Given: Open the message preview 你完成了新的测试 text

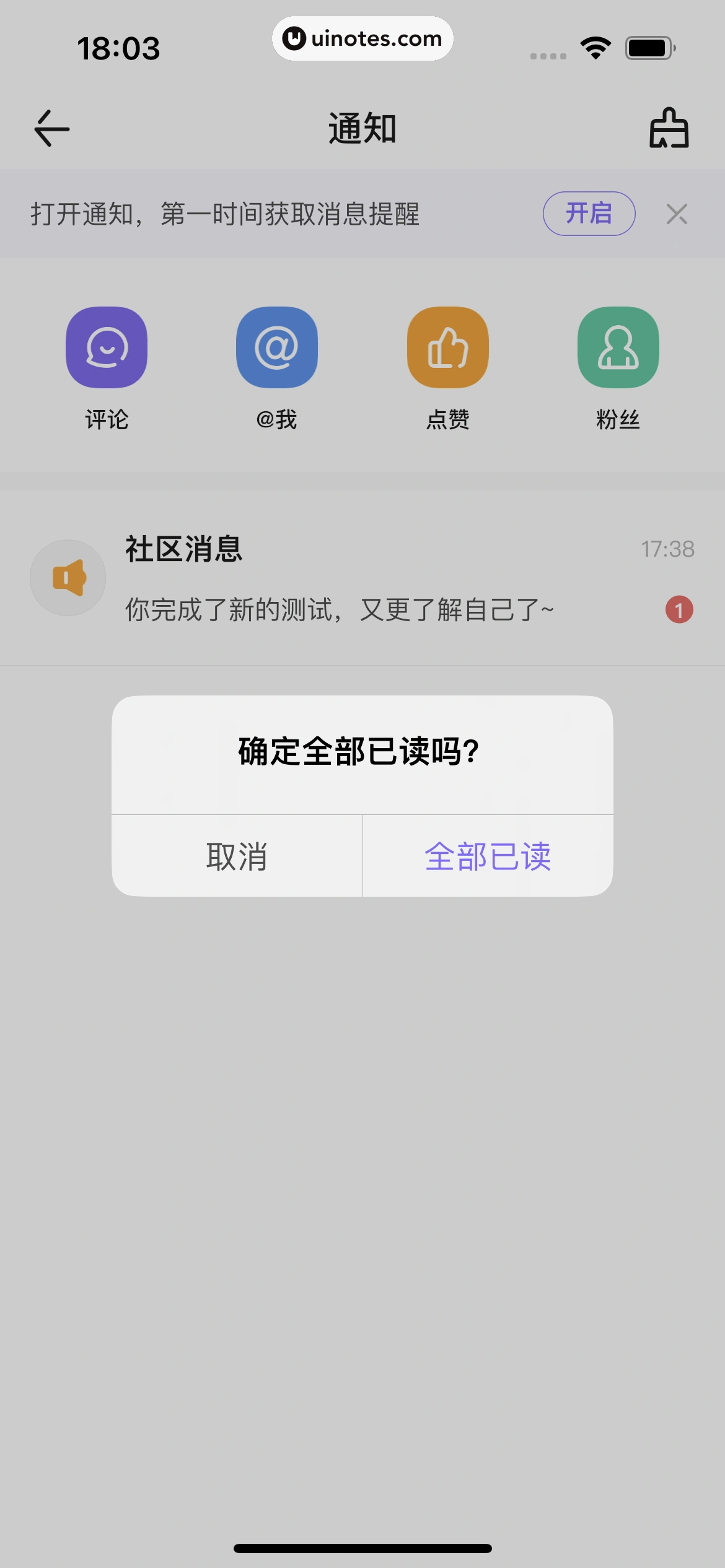Looking at the screenshot, I should (339, 608).
